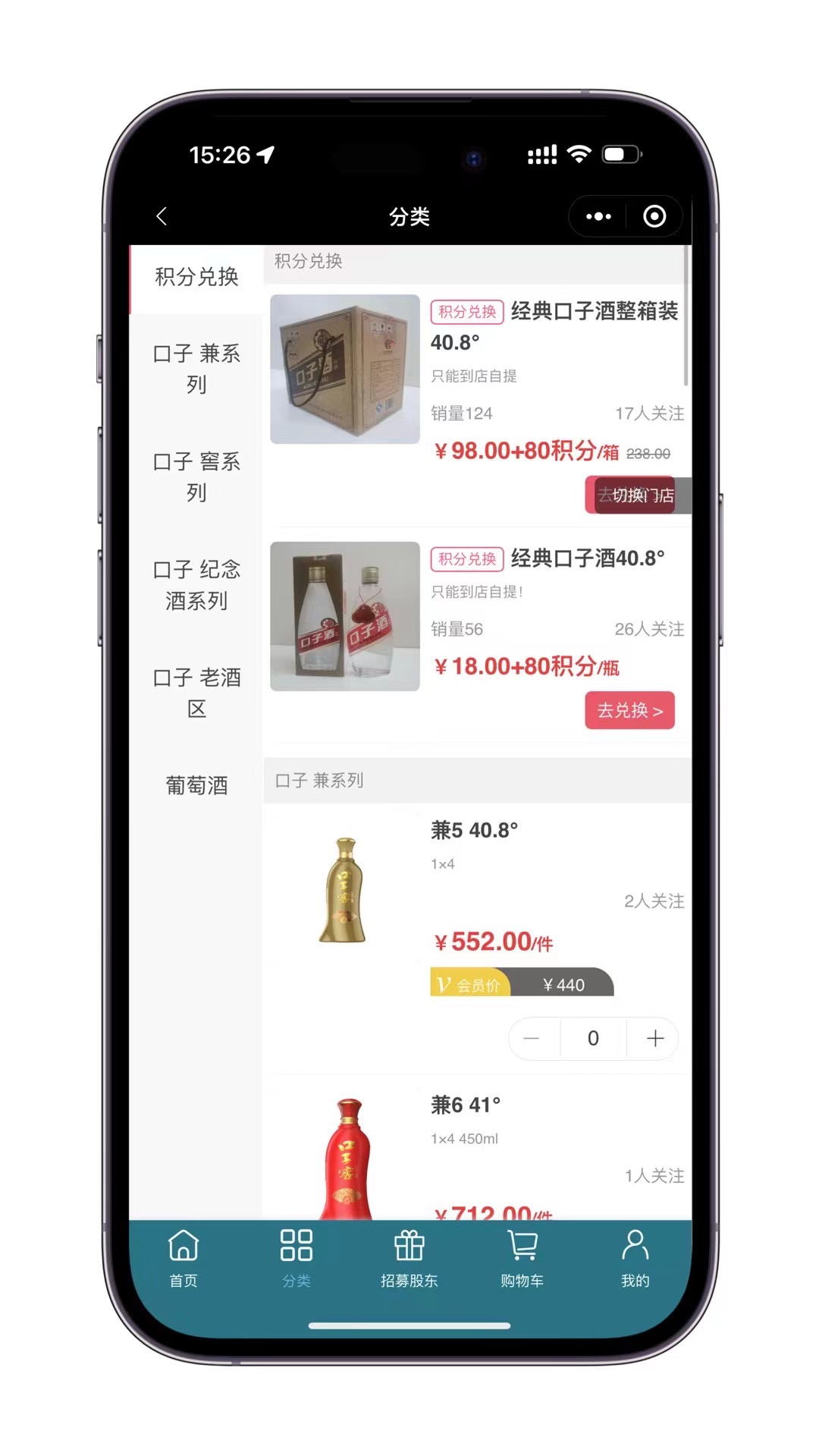Viewport: 819px width, 1456px height.
Task: Go to the 首页 tab
Action: [184, 1259]
